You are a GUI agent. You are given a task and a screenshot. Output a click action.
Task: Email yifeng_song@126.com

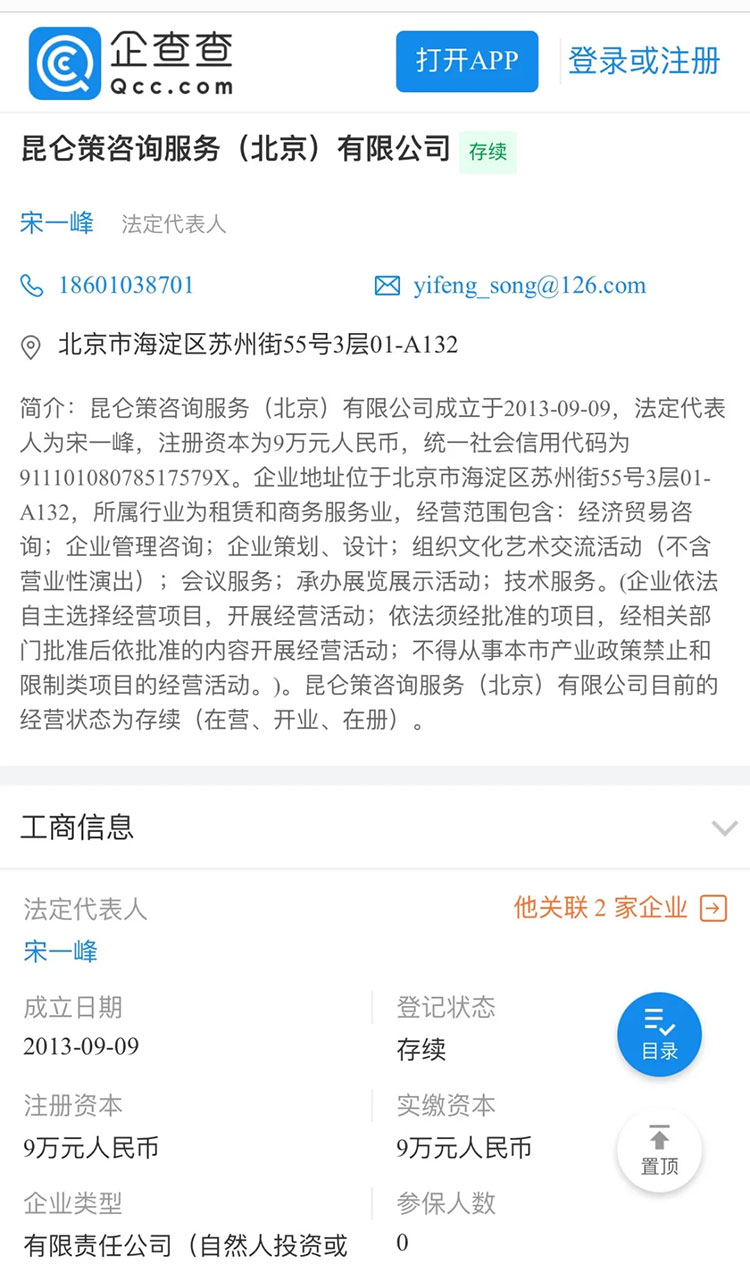pos(529,286)
